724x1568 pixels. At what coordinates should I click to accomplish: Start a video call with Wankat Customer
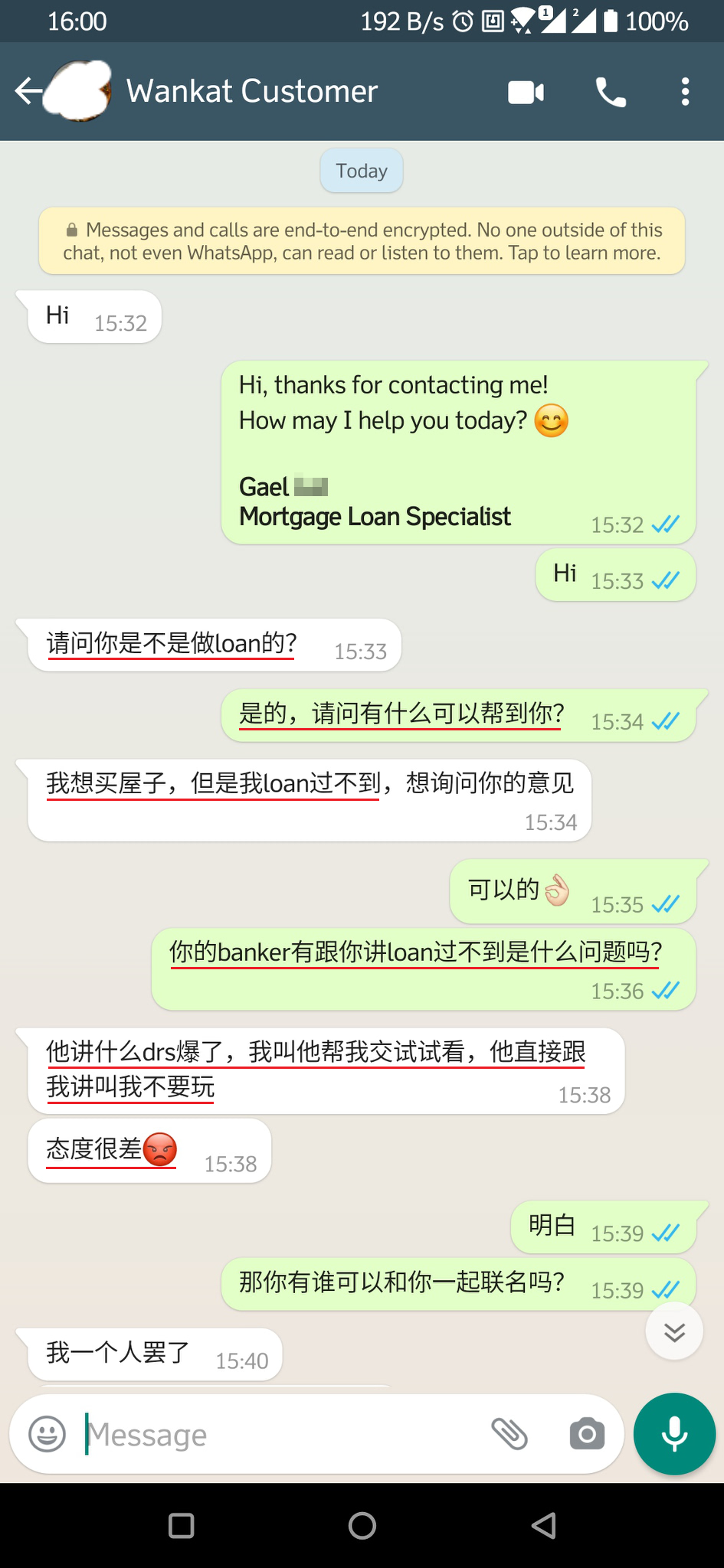(x=526, y=93)
